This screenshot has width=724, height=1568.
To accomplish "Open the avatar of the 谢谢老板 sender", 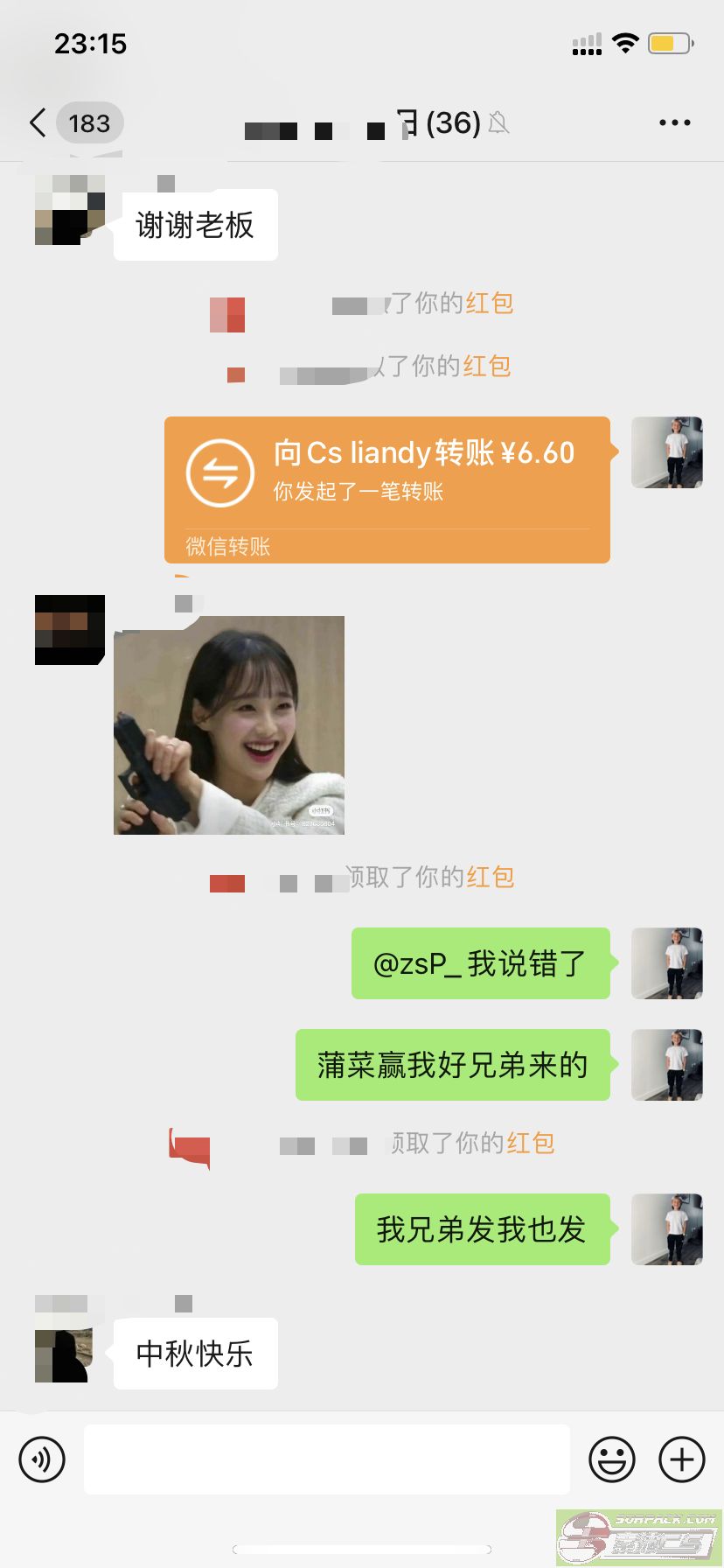I will point(70,210).
